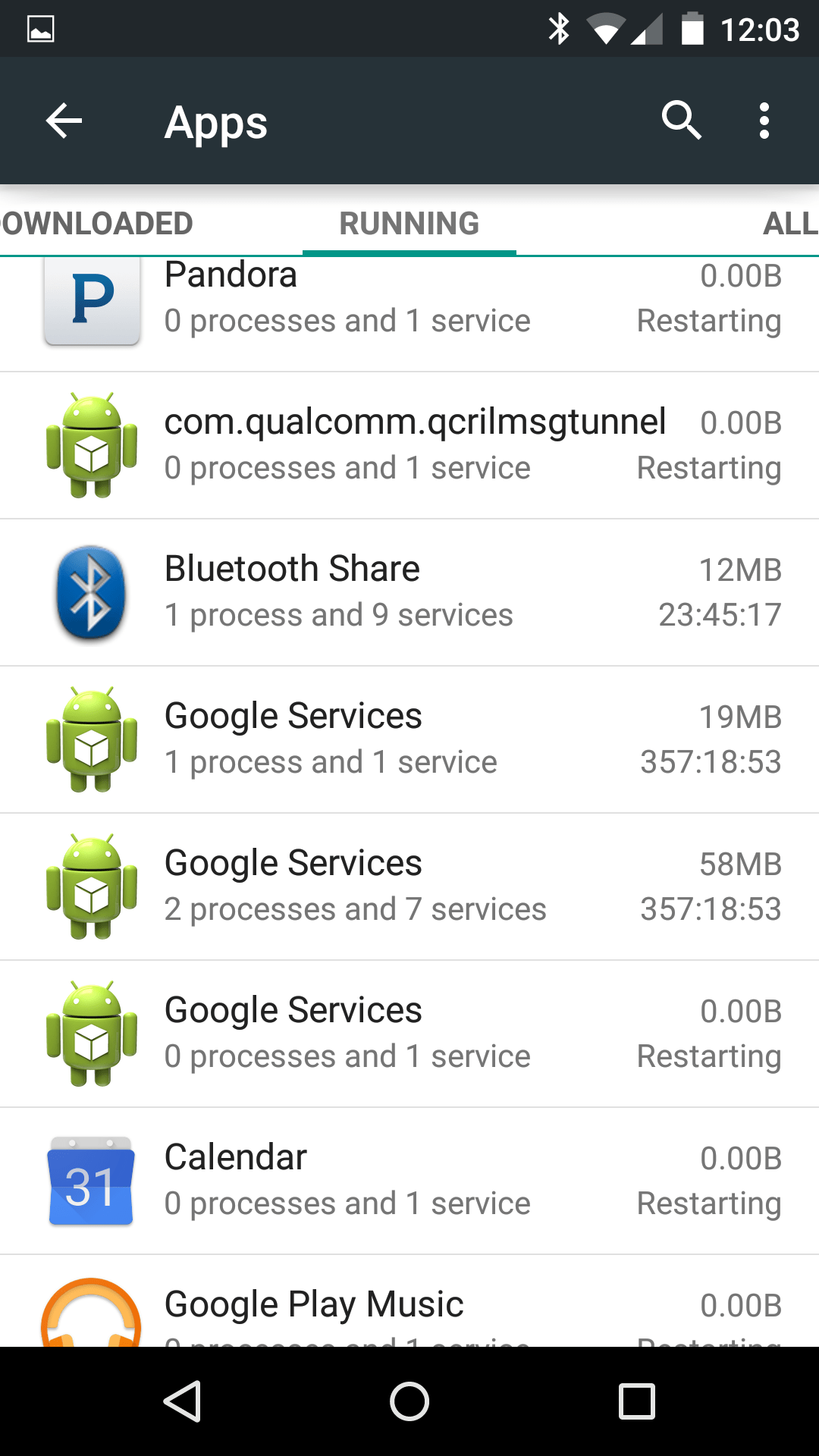This screenshot has height=1456, width=819.
Task: Tap the back arrow in the toolbar
Action: [63, 121]
